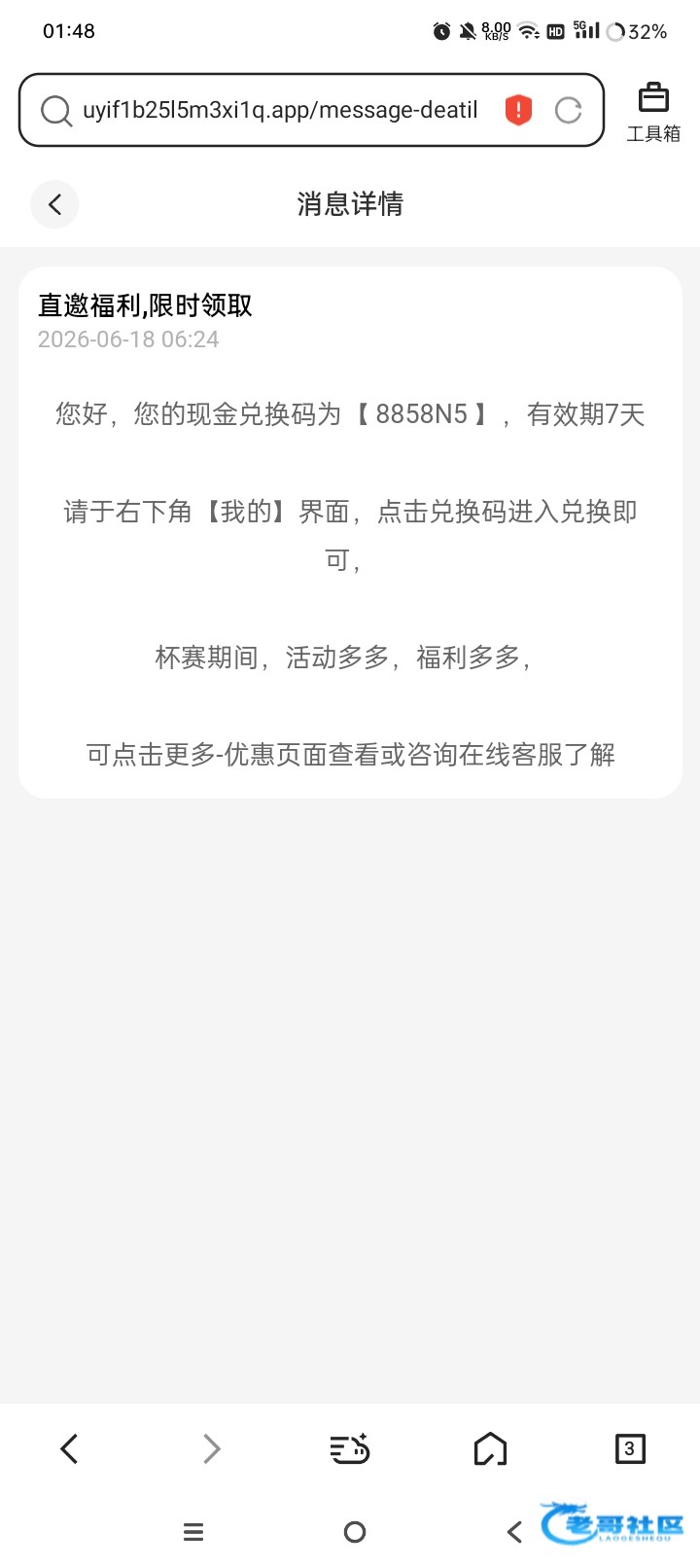
Task: Open the 工具箱 toolbox
Action: click(x=653, y=113)
